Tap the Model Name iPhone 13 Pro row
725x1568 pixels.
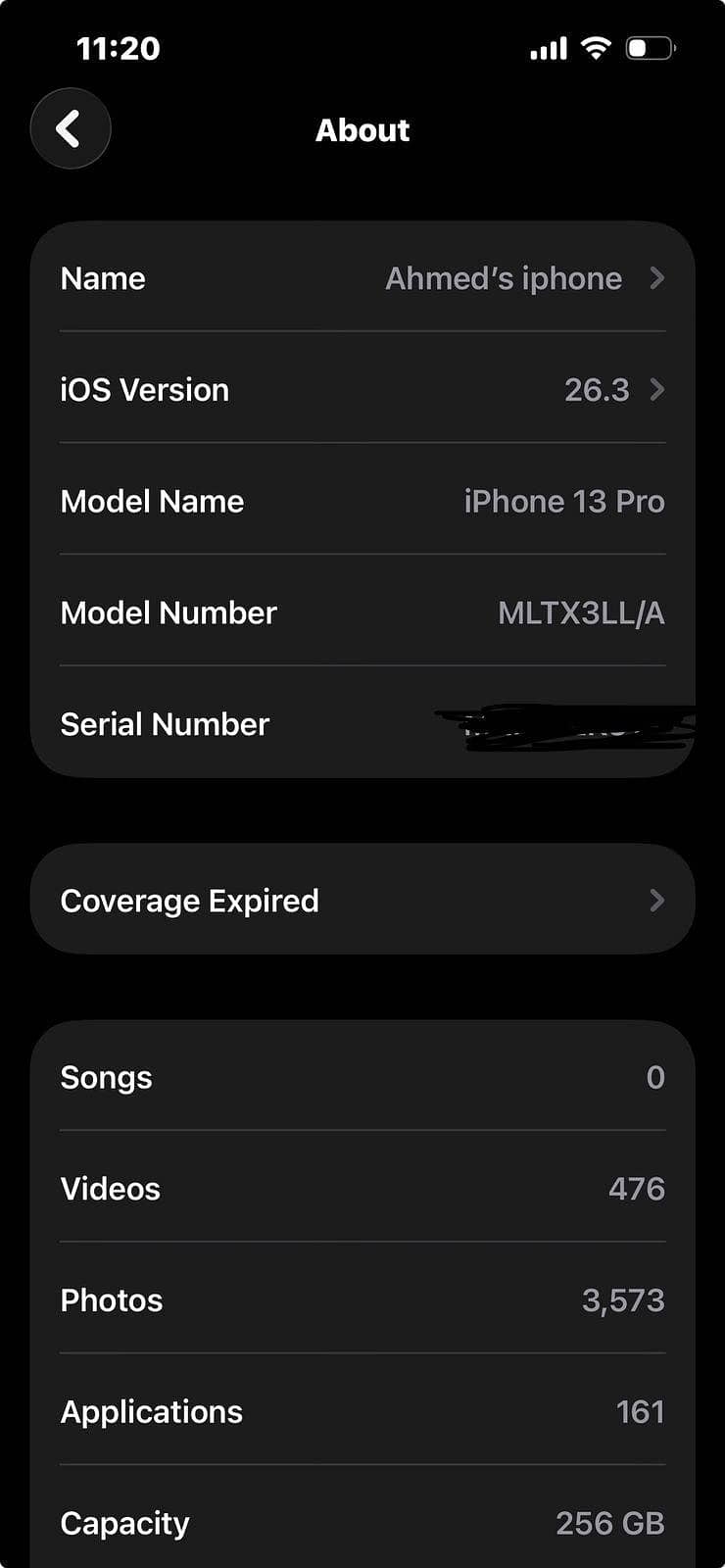pos(362,501)
